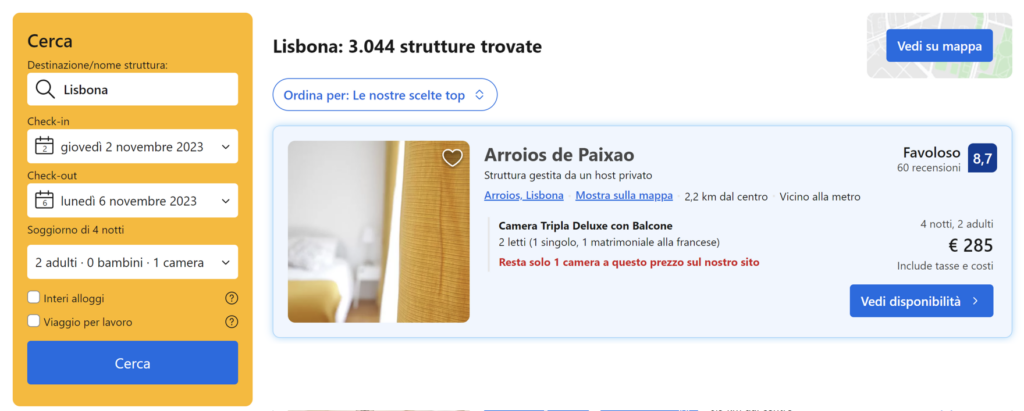
Task: Tap the Lisbona destination search field
Action: pos(133,89)
